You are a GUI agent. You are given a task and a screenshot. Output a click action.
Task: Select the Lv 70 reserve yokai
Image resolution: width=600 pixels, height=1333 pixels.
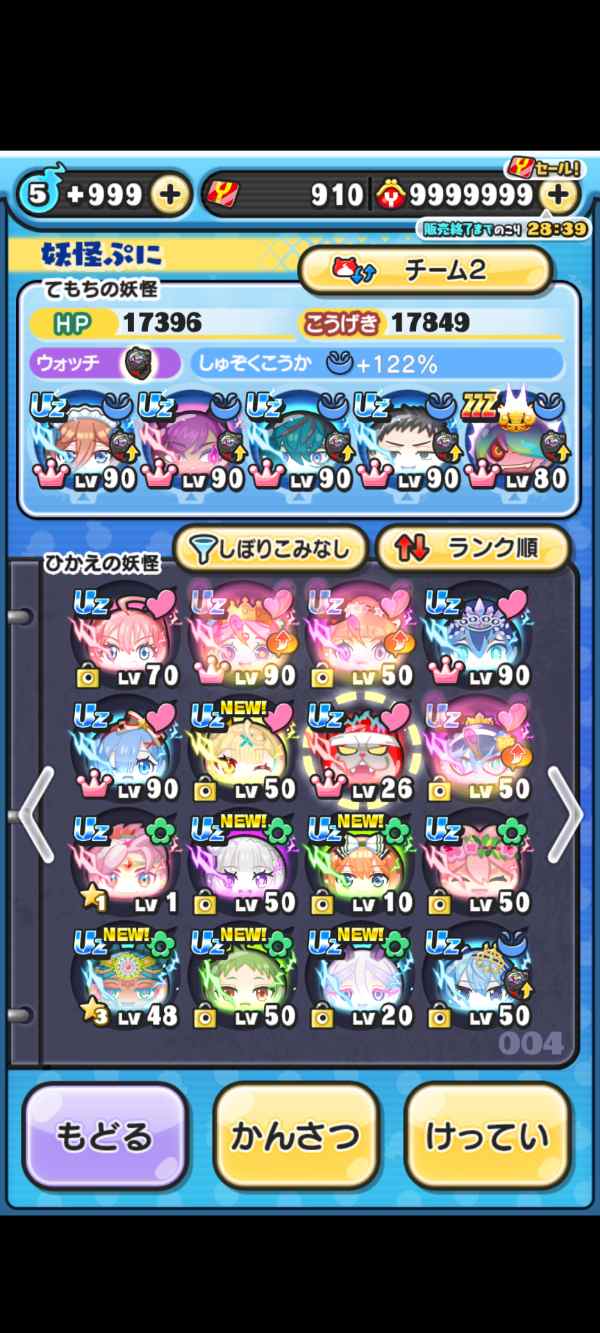[126, 637]
